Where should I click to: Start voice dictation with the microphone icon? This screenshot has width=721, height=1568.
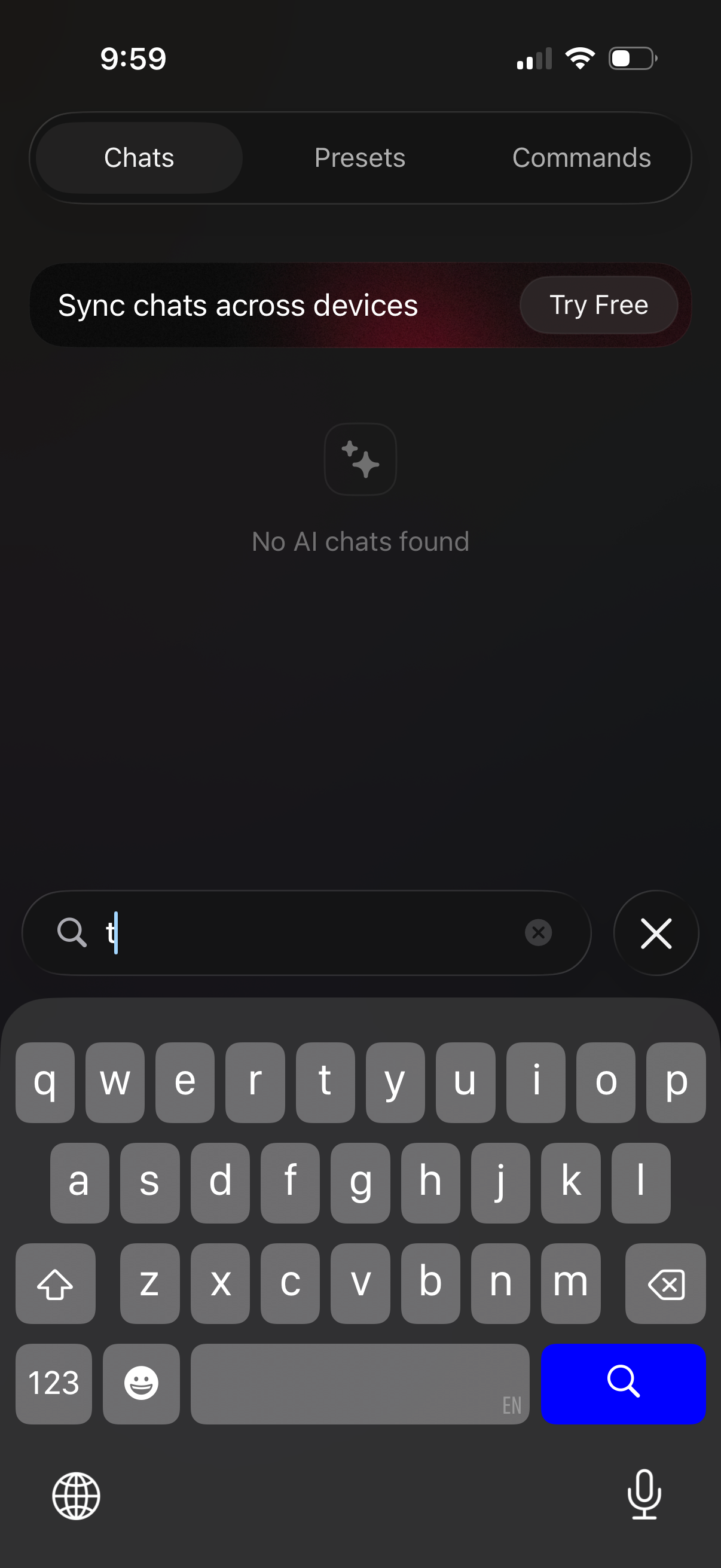click(644, 1497)
